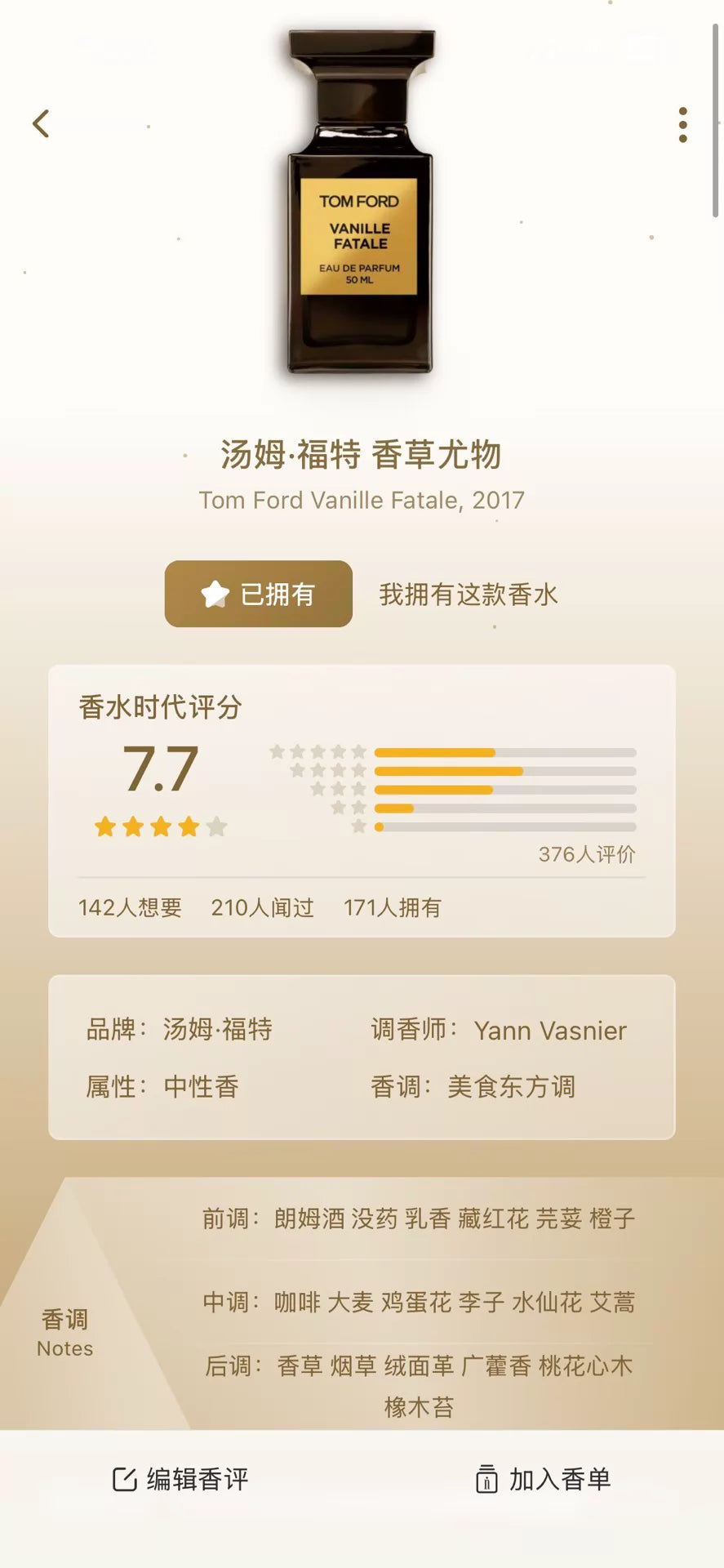The image size is (724, 1568).
Task: Go back using the top-left arrow
Action: tap(41, 123)
